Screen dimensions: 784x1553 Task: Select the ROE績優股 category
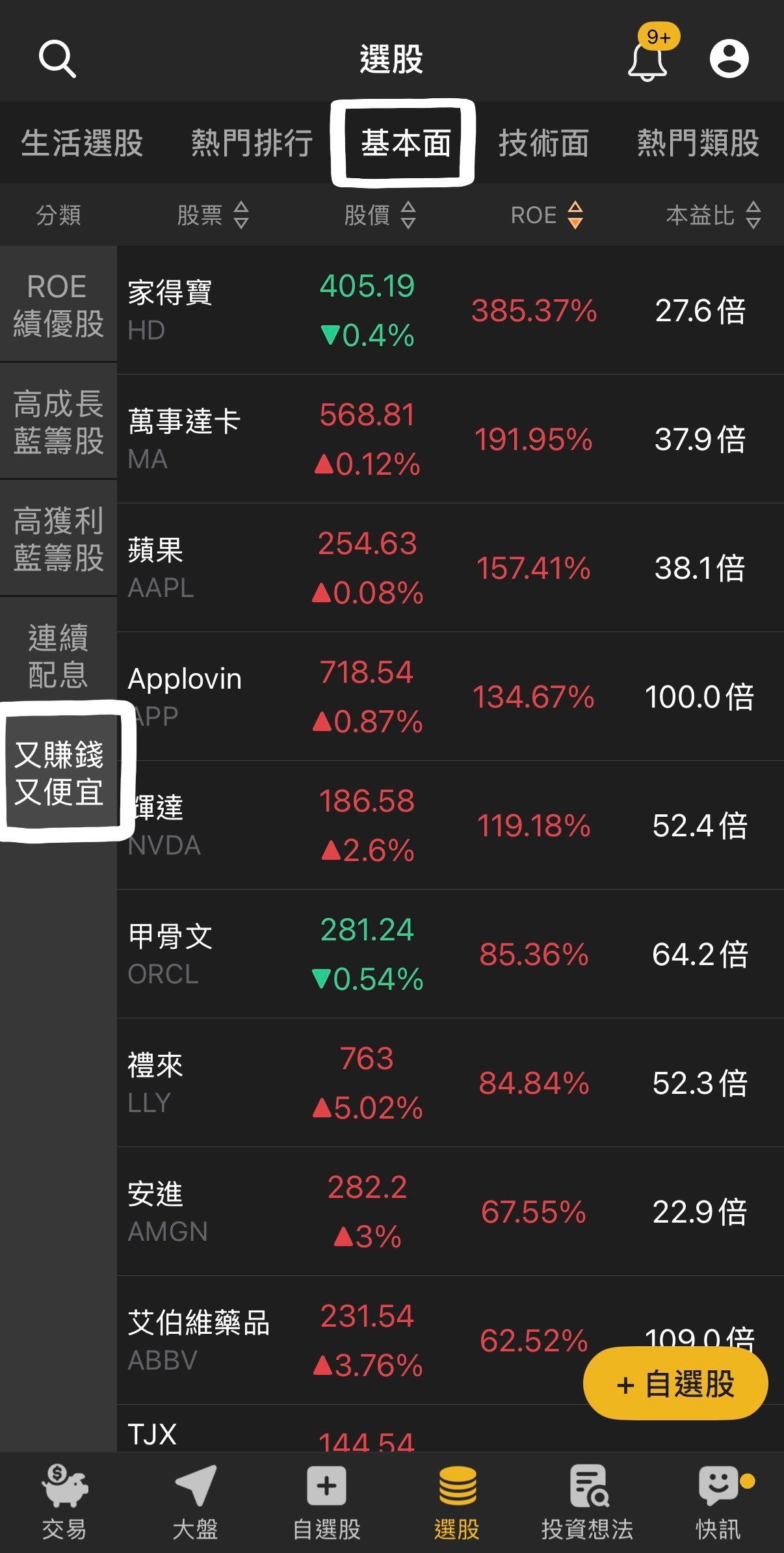pos(59,304)
